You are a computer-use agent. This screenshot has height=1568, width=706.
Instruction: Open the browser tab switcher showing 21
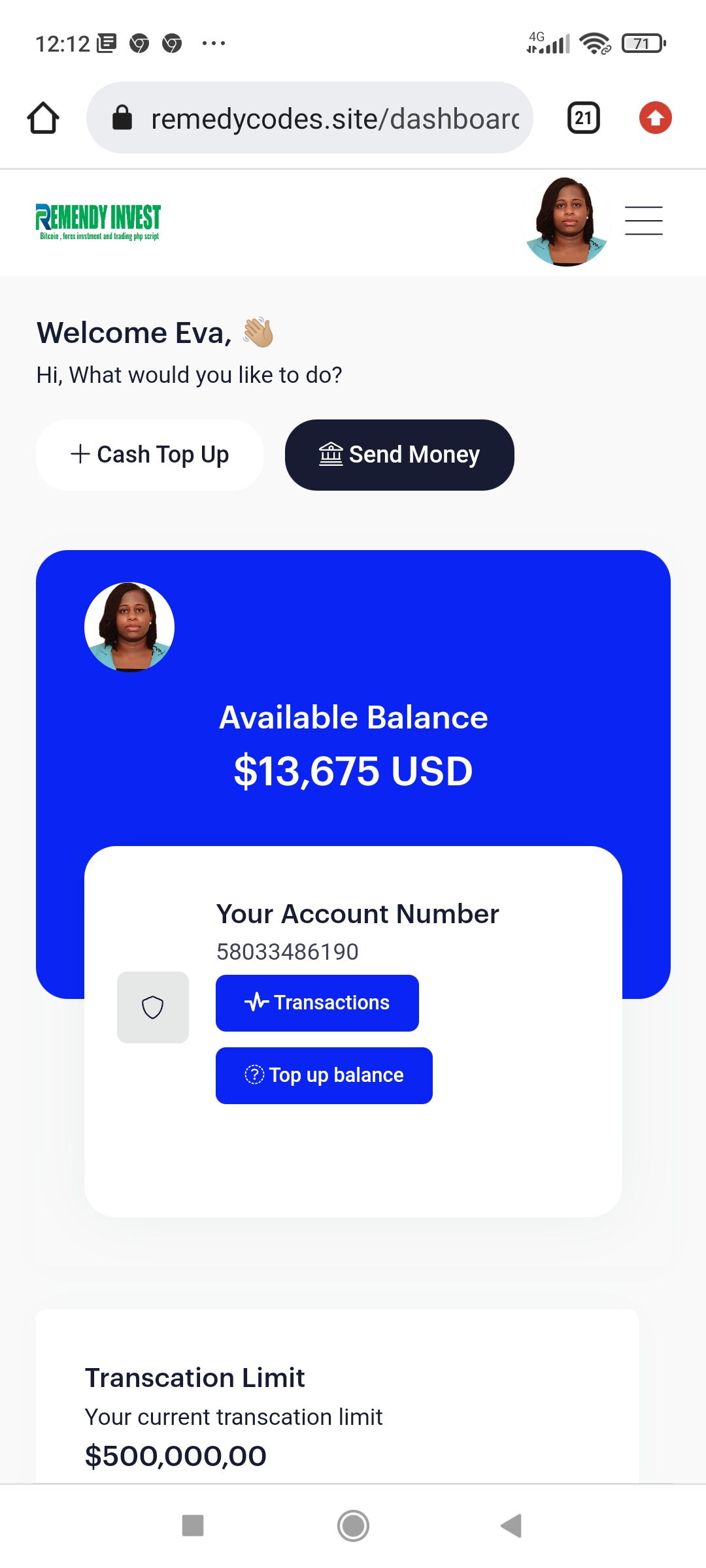point(583,118)
